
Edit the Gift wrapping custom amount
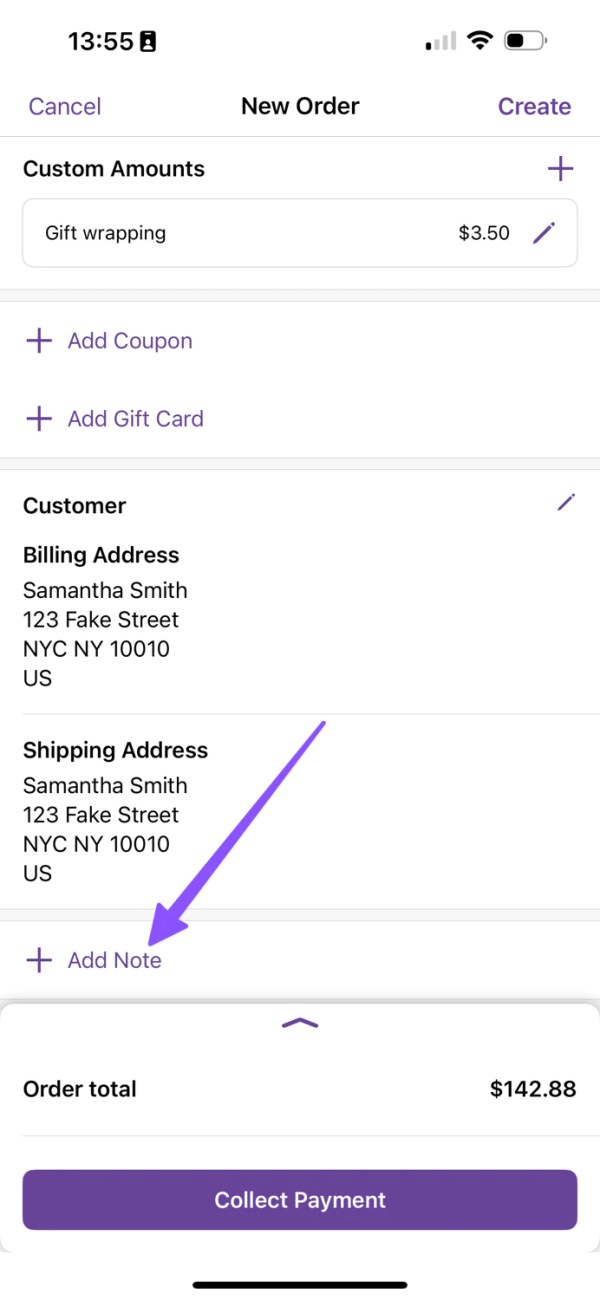click(x=543, y=233)
